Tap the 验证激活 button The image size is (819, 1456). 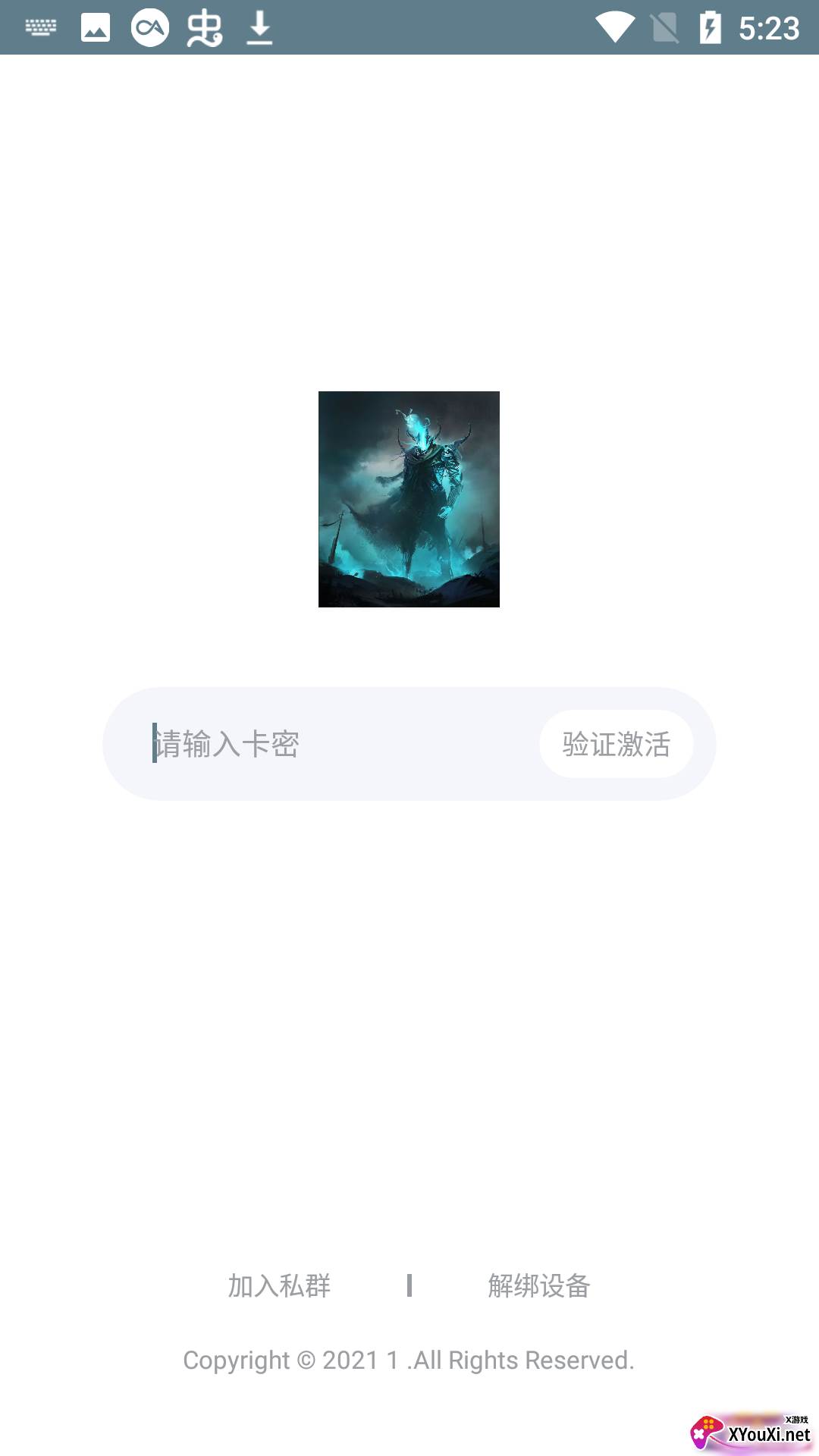click(616, 744)
